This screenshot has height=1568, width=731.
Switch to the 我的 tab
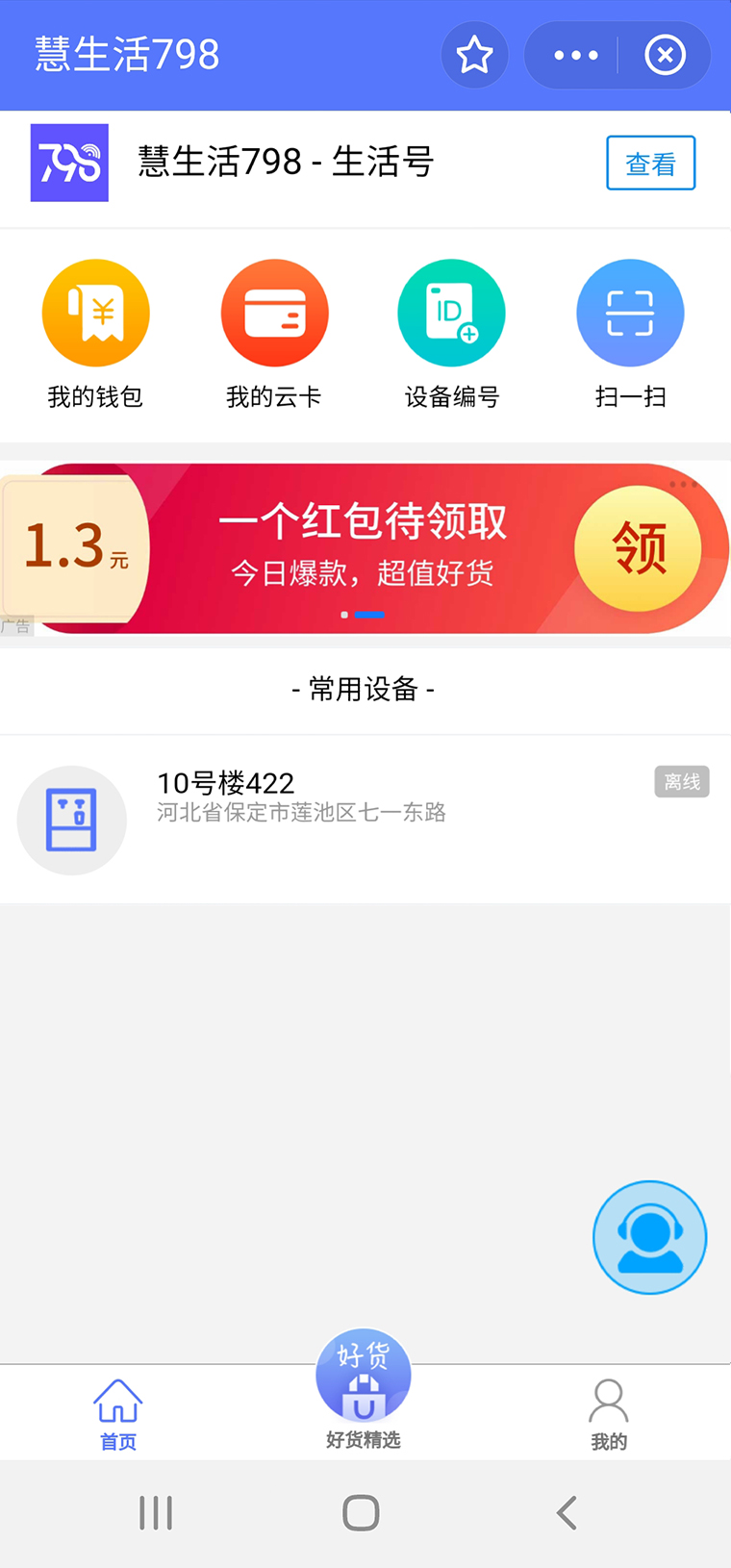pos(608,1412)
